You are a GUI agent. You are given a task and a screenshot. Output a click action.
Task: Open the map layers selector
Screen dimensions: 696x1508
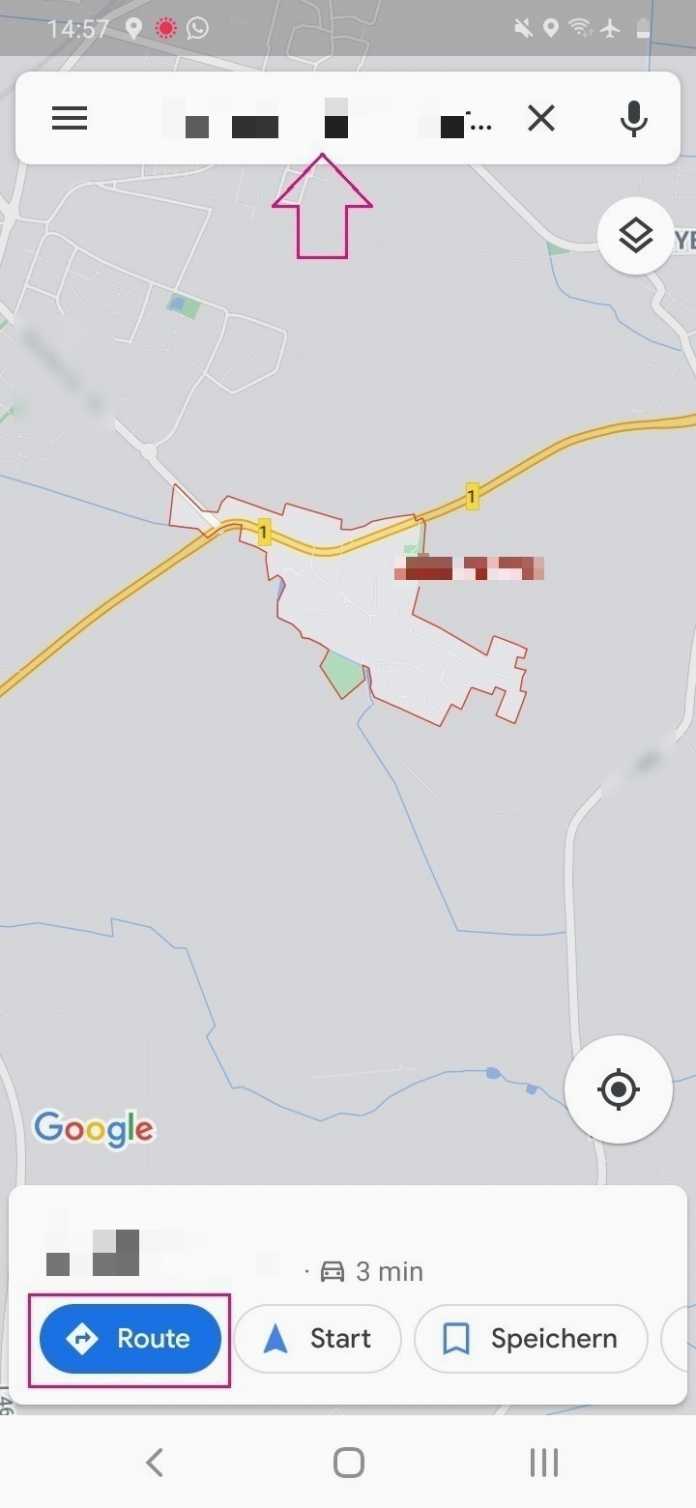tap(635, 236)
